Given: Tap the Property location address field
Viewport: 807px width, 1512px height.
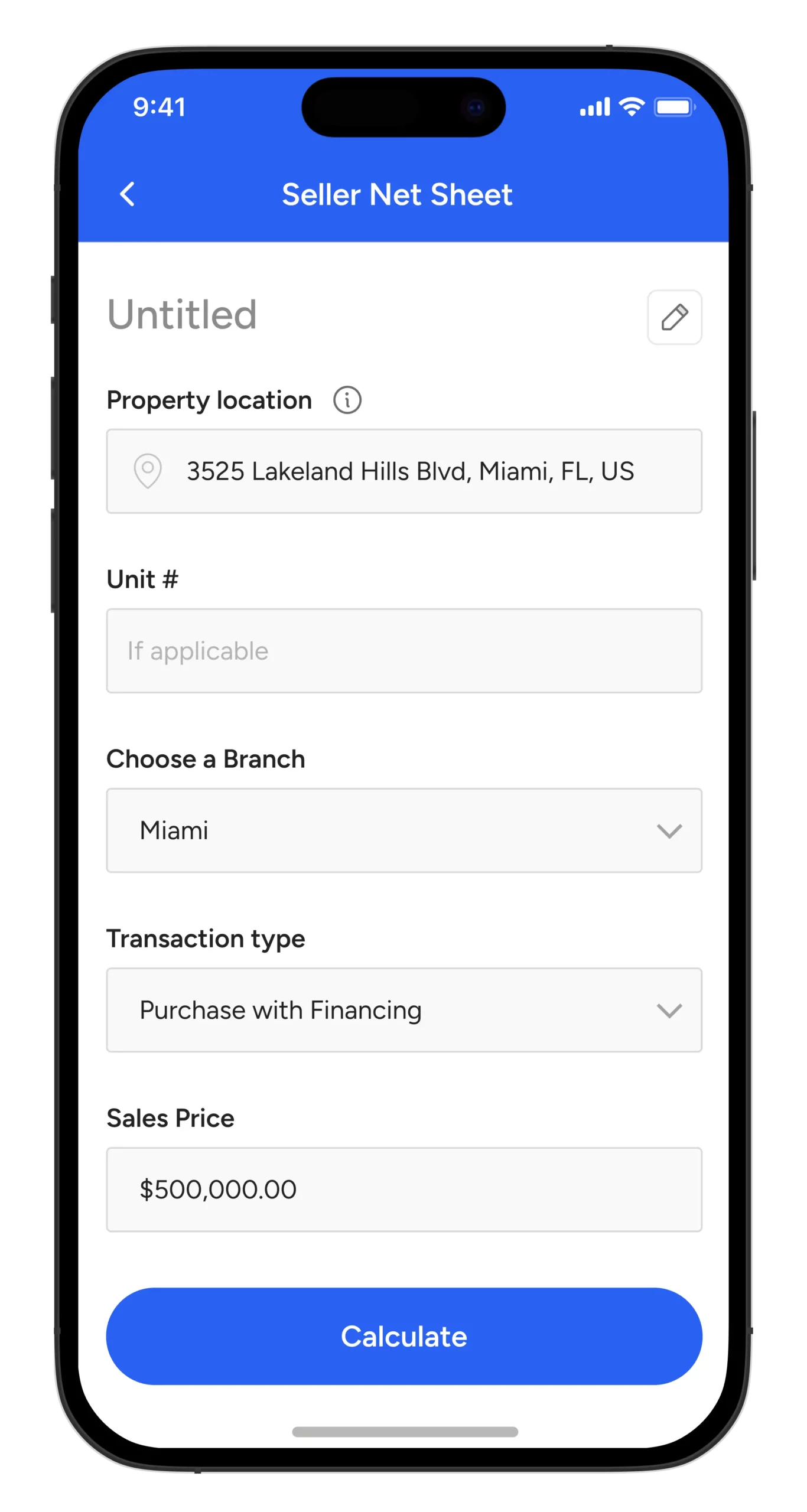Looking at the screenshot, I should tap(404, 471).
